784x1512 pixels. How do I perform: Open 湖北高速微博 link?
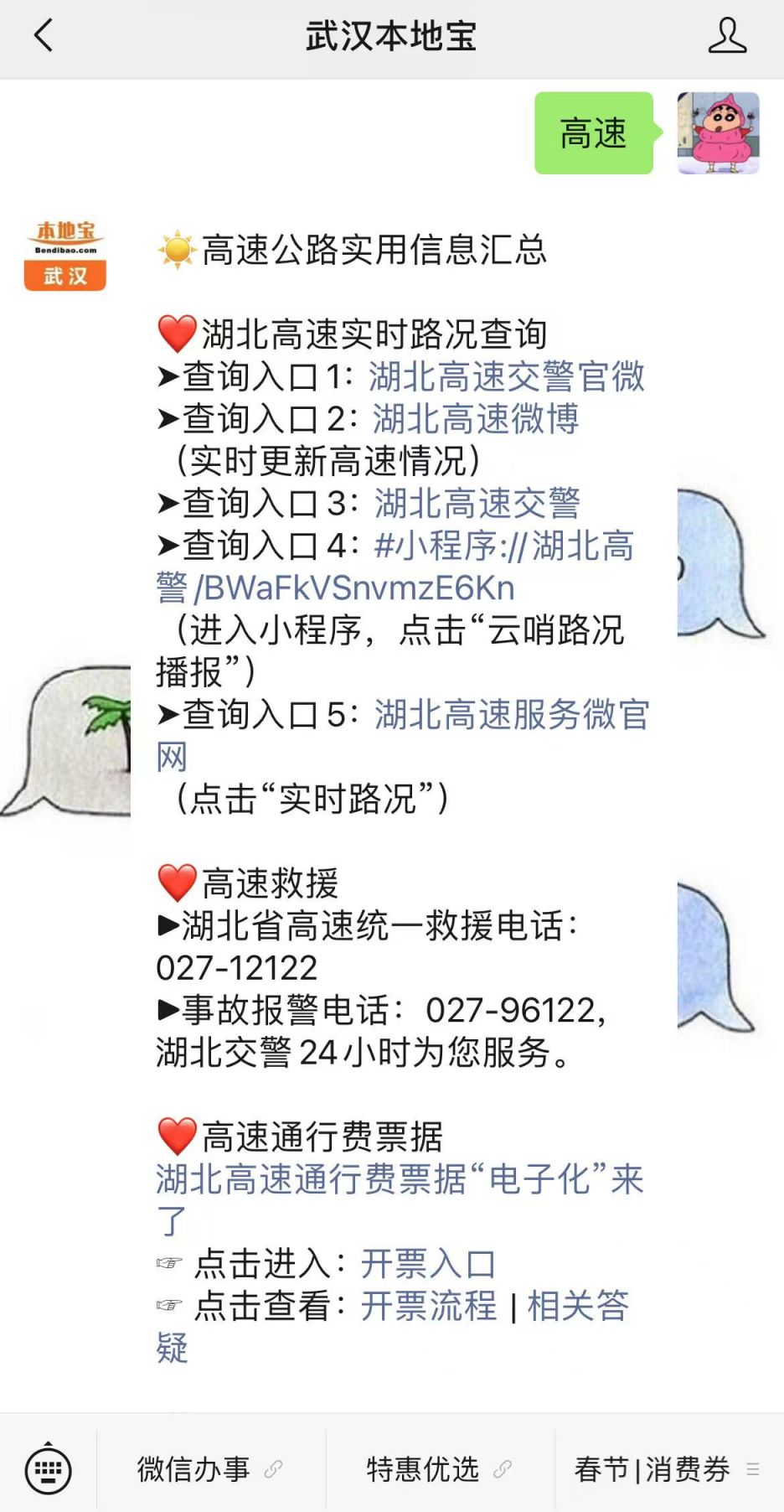(x=475, y=419)
